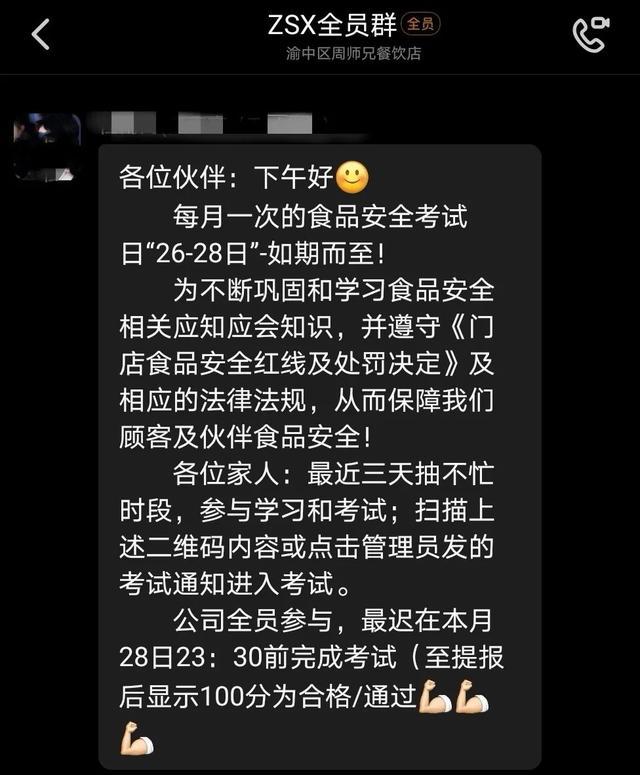
Task: Open the message sender's avatar profile
Action: click(47, 147)
